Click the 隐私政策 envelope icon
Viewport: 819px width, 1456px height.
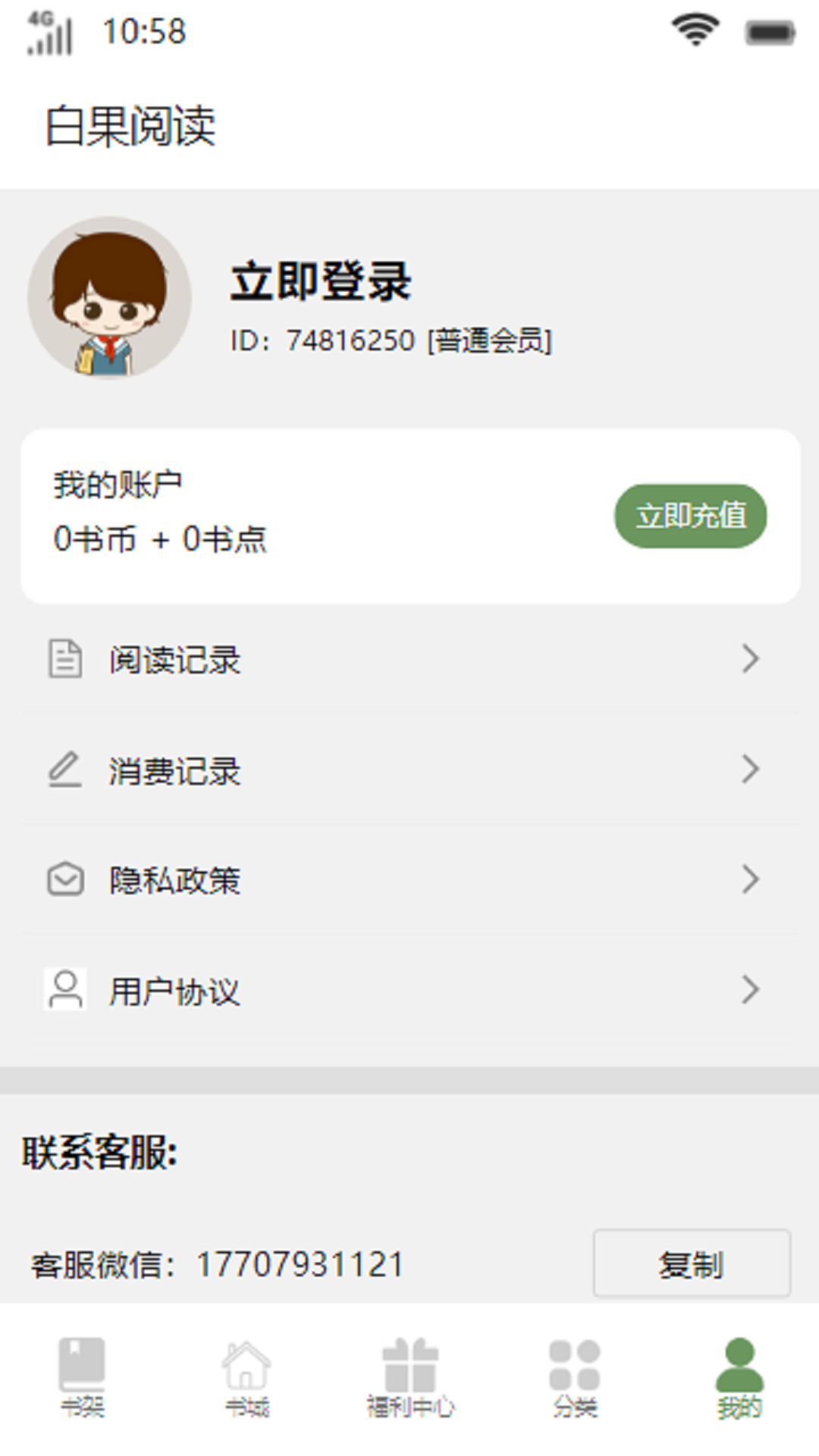pos(65,880)
